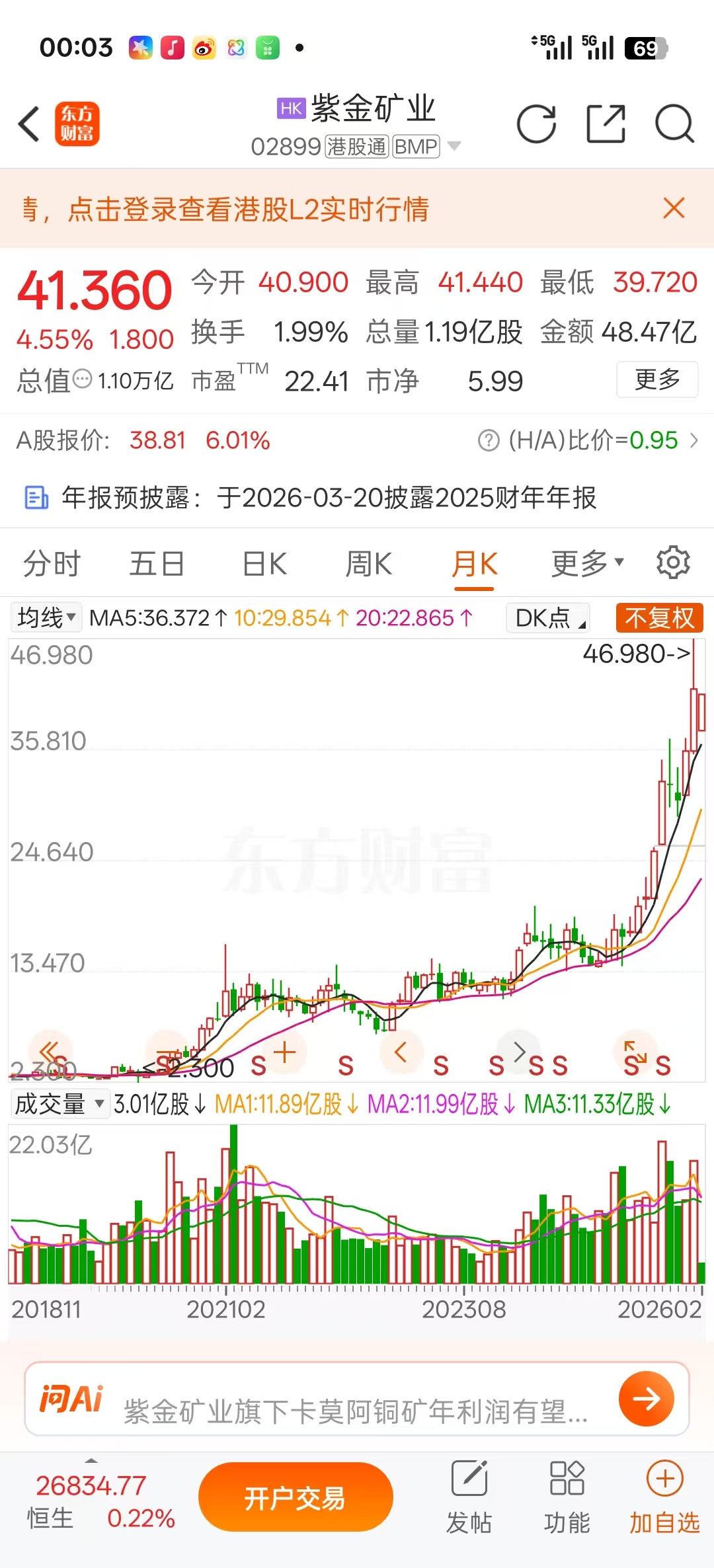Select the 日K chart tab
The width and height of the screenshot is (714, 1568).
click(x=264, y=564)
